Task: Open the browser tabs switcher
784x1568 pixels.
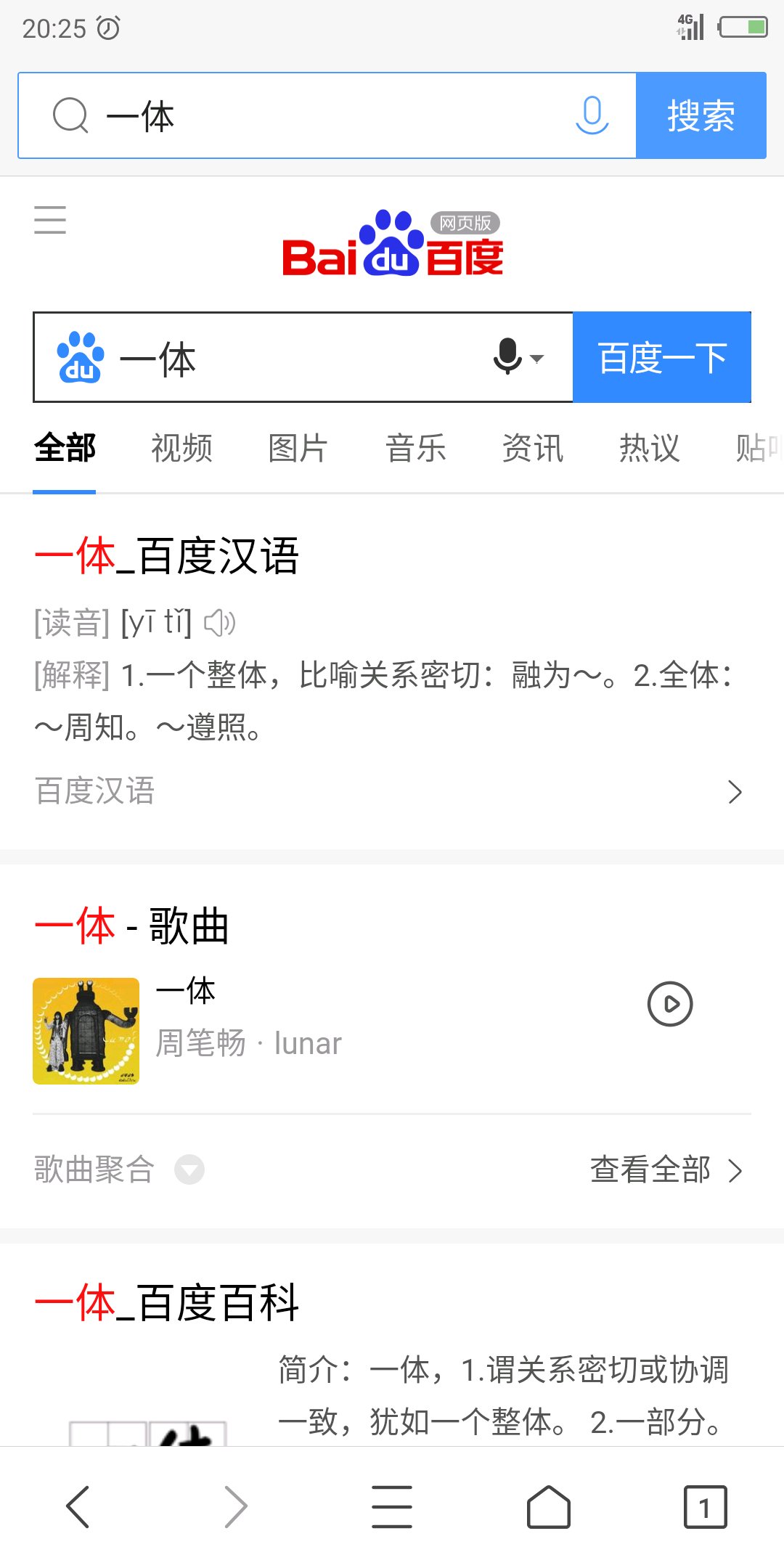Action: point(704,1507)
